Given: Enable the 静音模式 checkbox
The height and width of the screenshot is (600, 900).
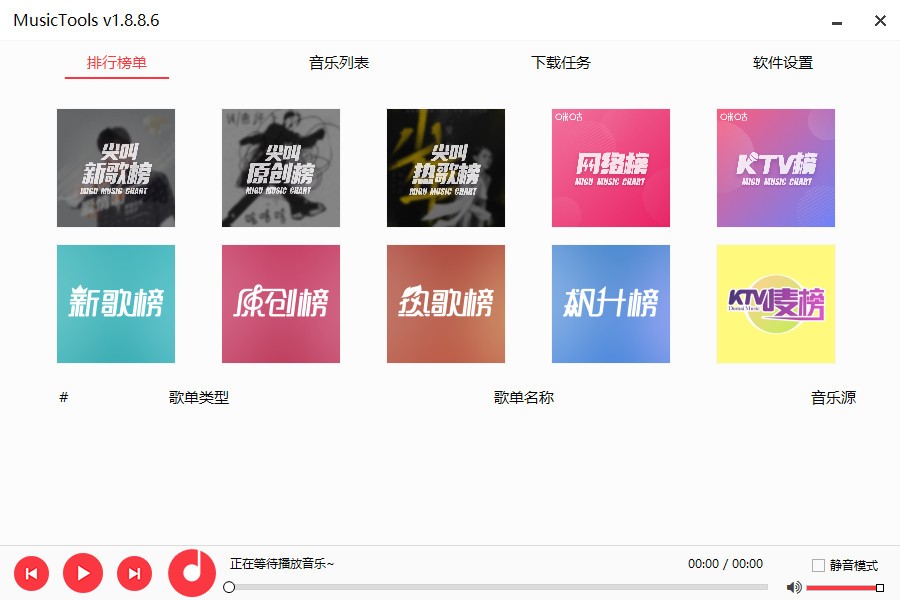Looking at the screenshot, I should coord(819,565).
